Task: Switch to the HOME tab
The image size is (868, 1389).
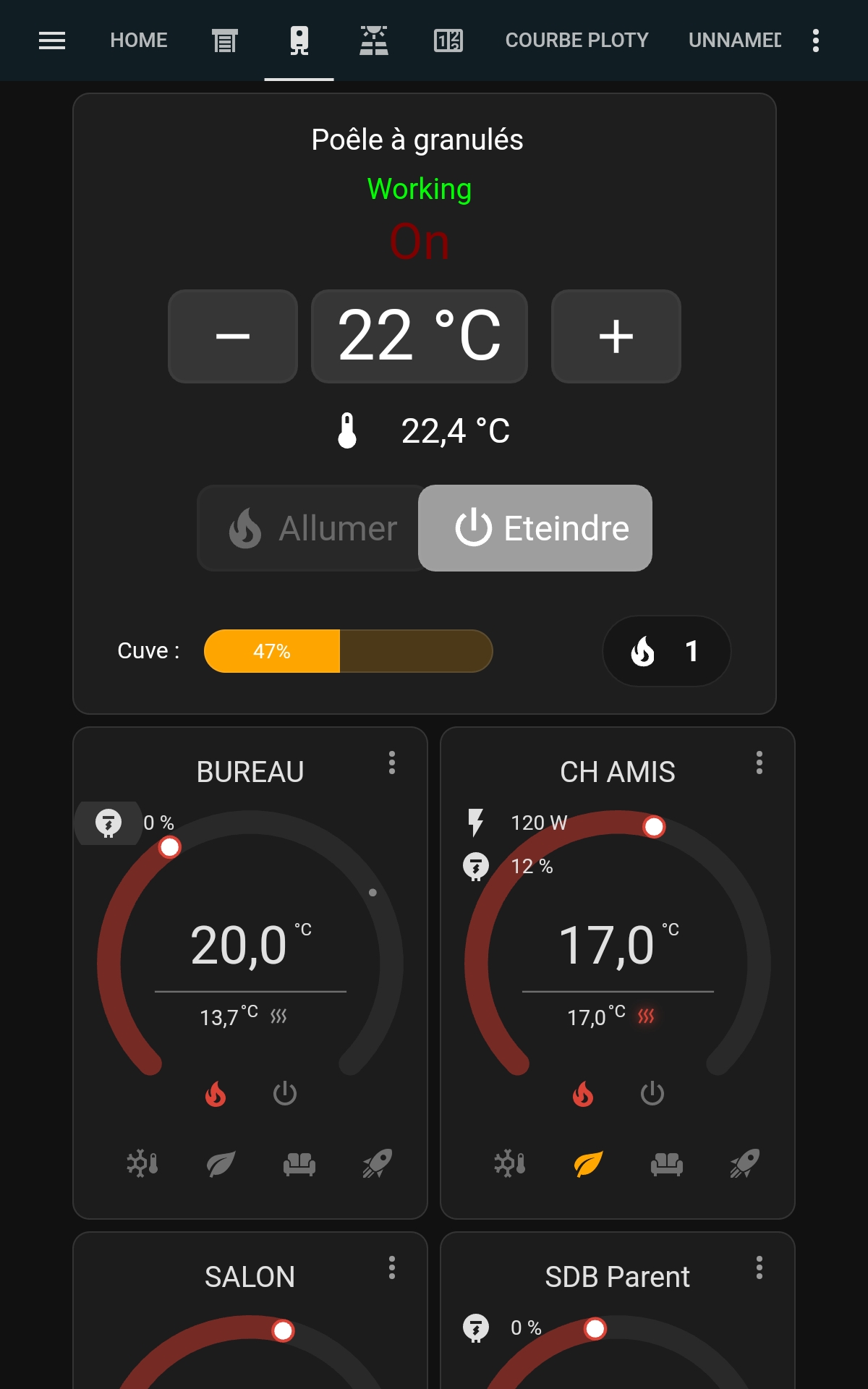Action: (139, 41)
